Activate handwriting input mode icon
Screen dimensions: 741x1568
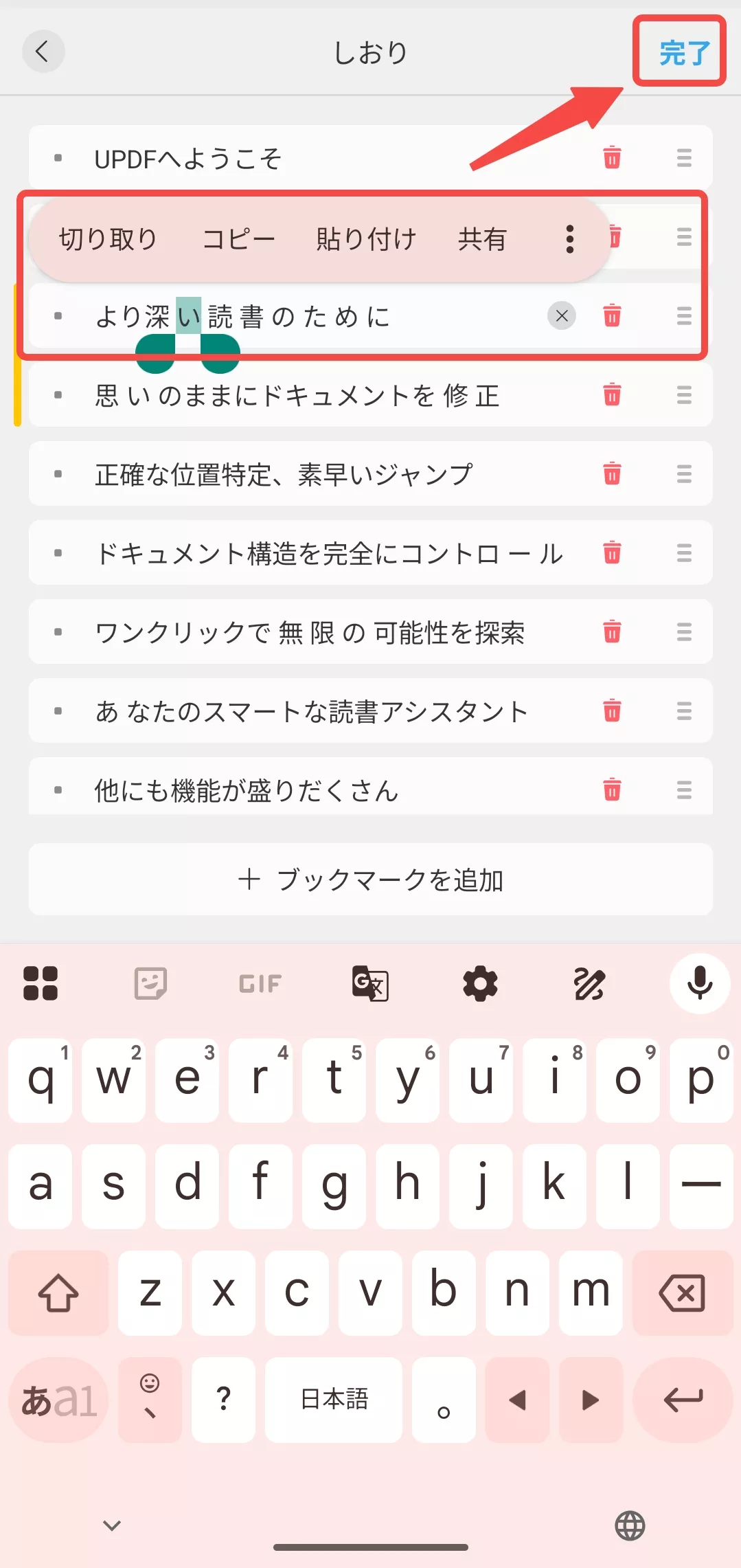[x=589, y=984]
